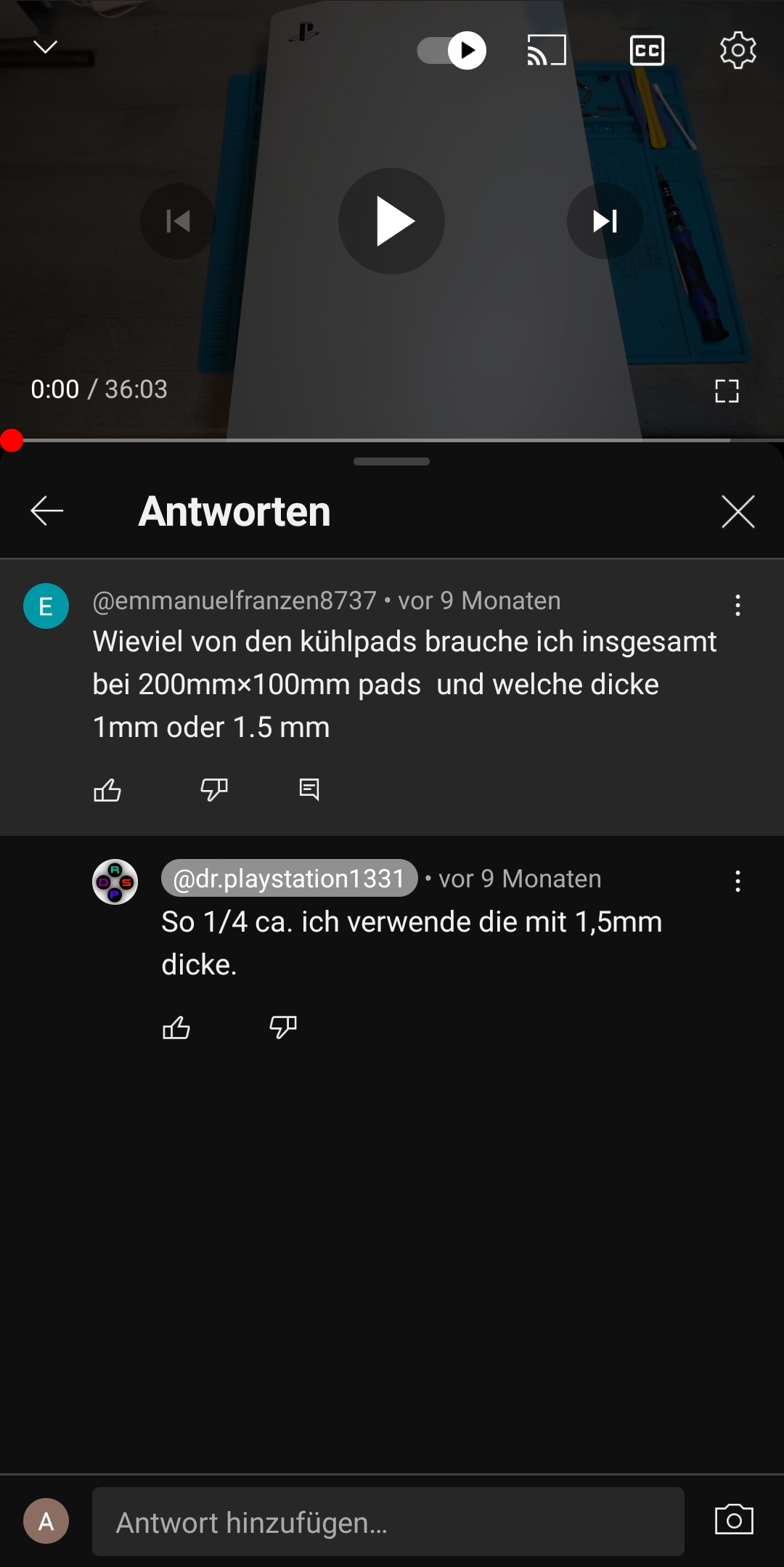Image resolution: width=784 pixels, height=1567 pixels.
Task: Minimize the video player
Action: pyautogui.click(x=46, y=48)
